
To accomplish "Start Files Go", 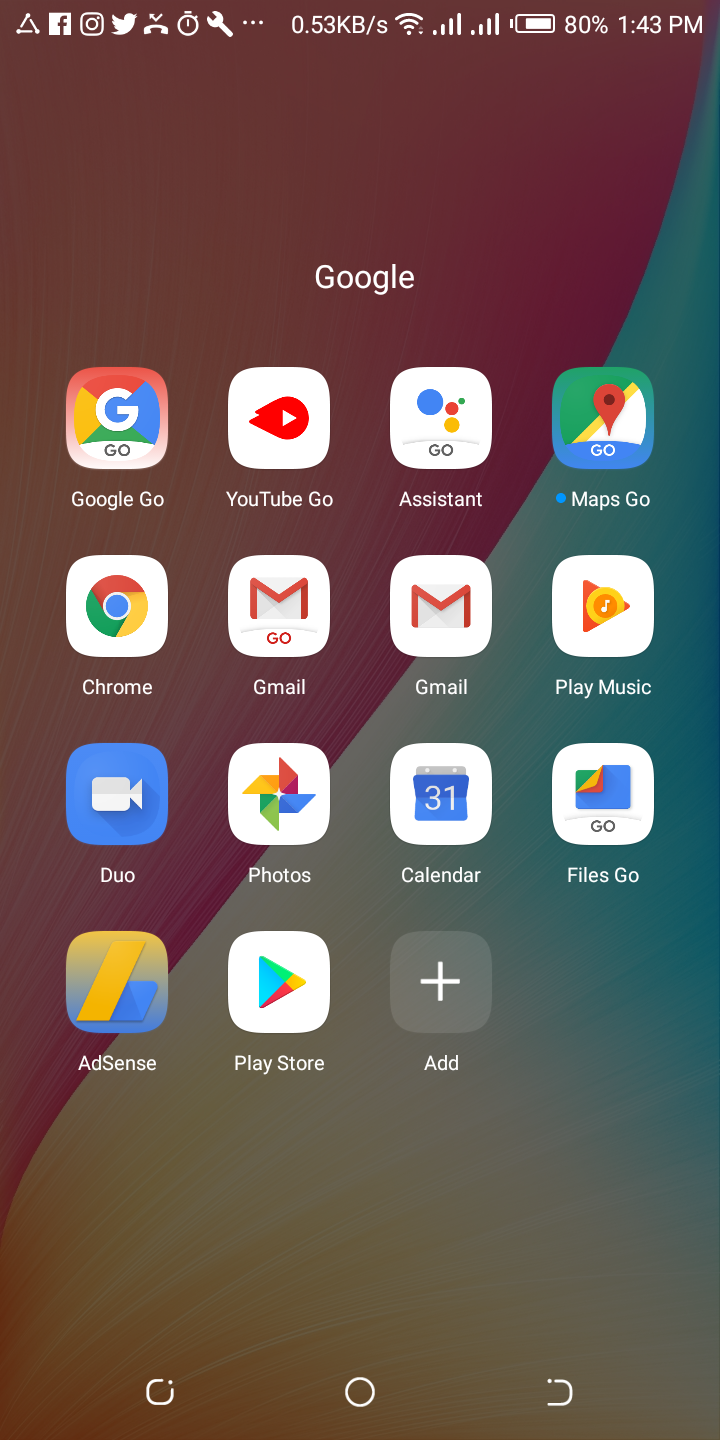I will [602, 794].
